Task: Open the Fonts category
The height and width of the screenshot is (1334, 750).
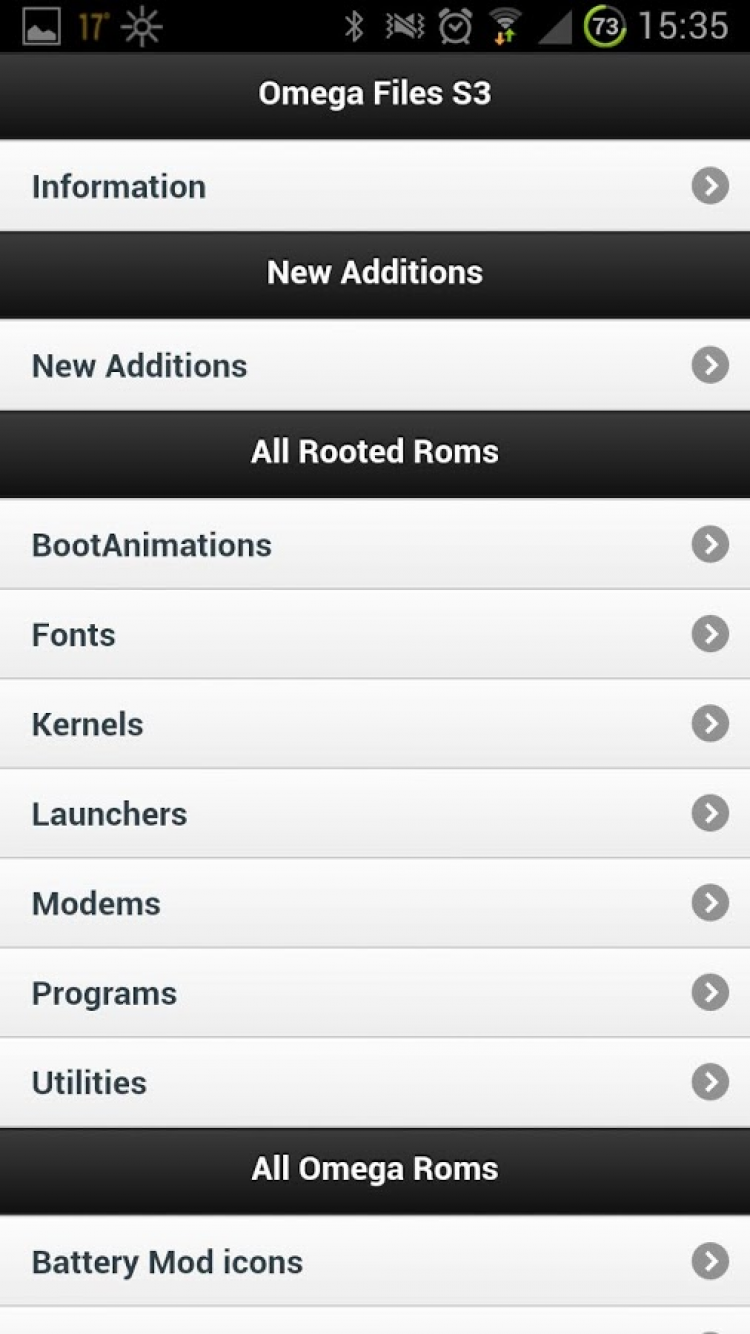Action: coord(375,634)
